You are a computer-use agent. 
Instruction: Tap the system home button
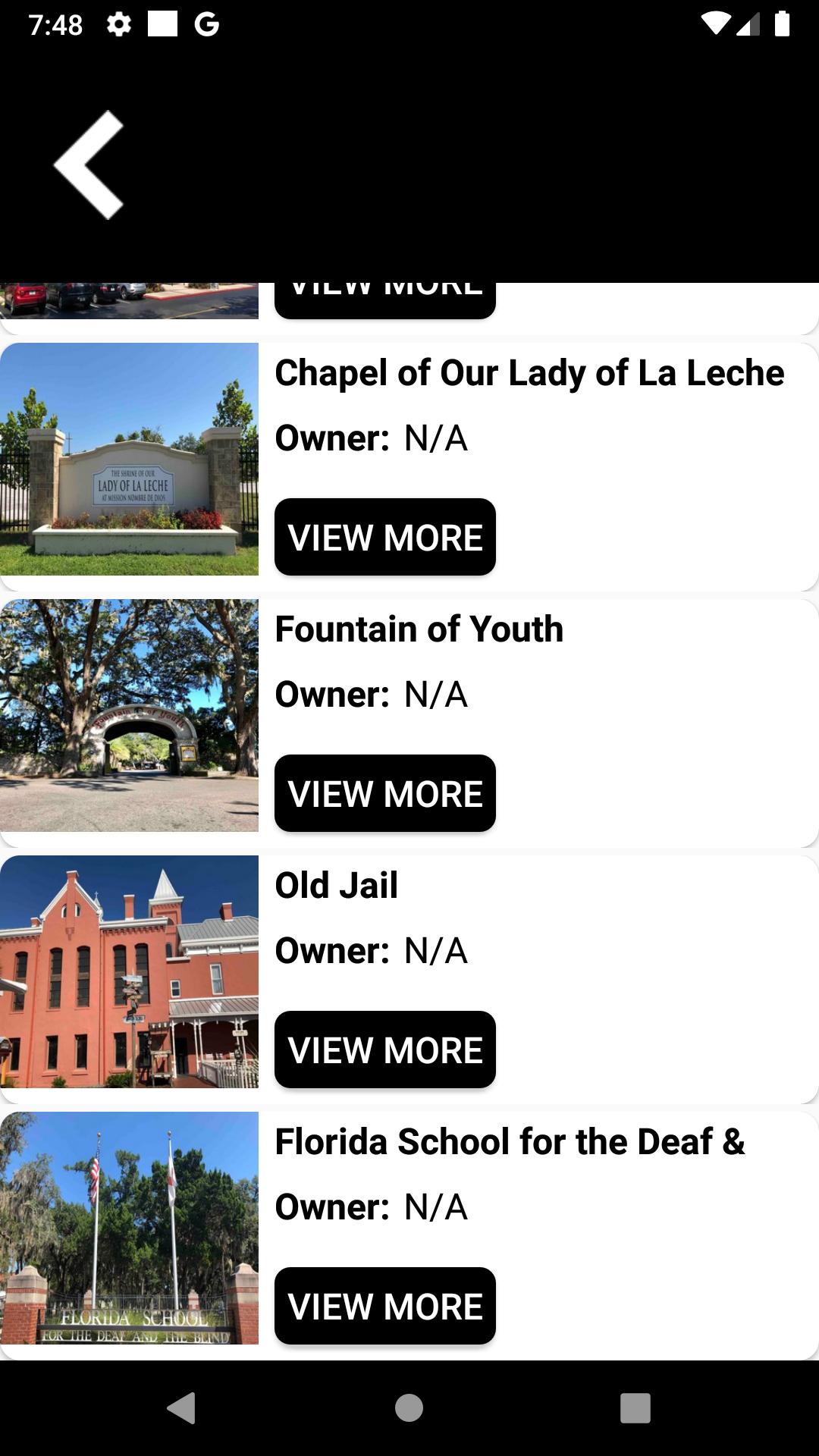point(409,1408)
